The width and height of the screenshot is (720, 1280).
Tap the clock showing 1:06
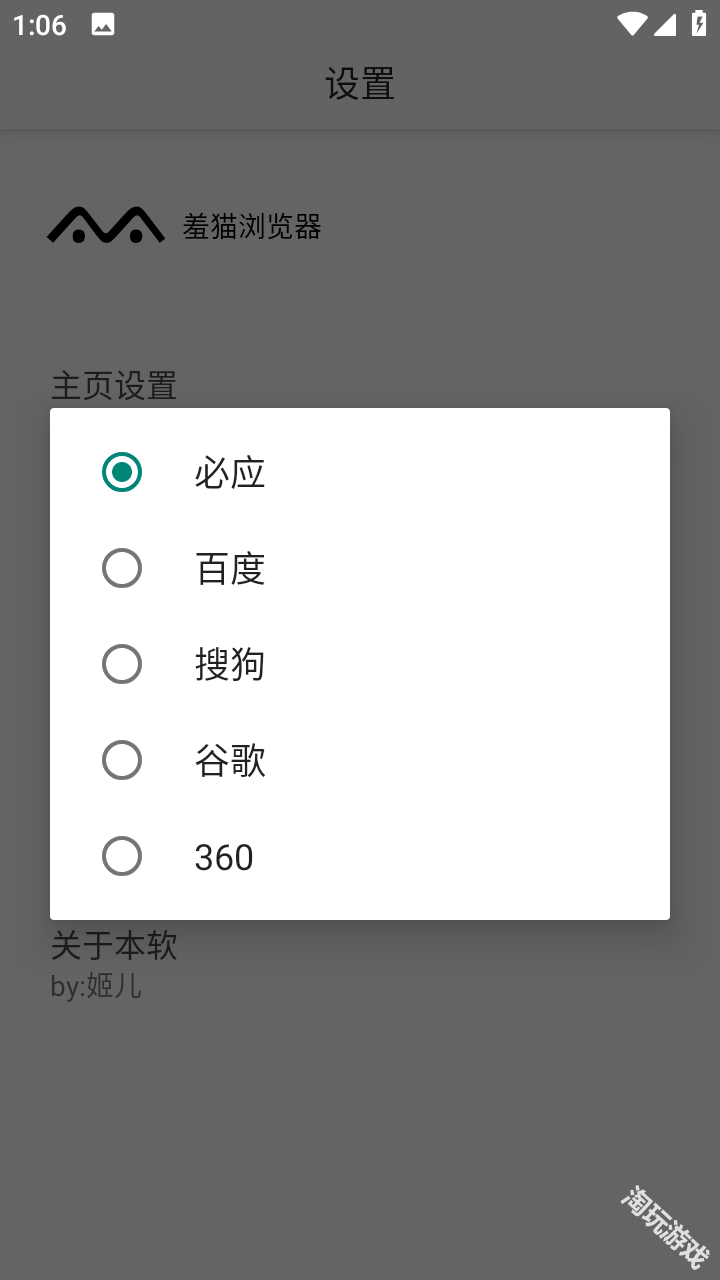(x=38, y=25)
